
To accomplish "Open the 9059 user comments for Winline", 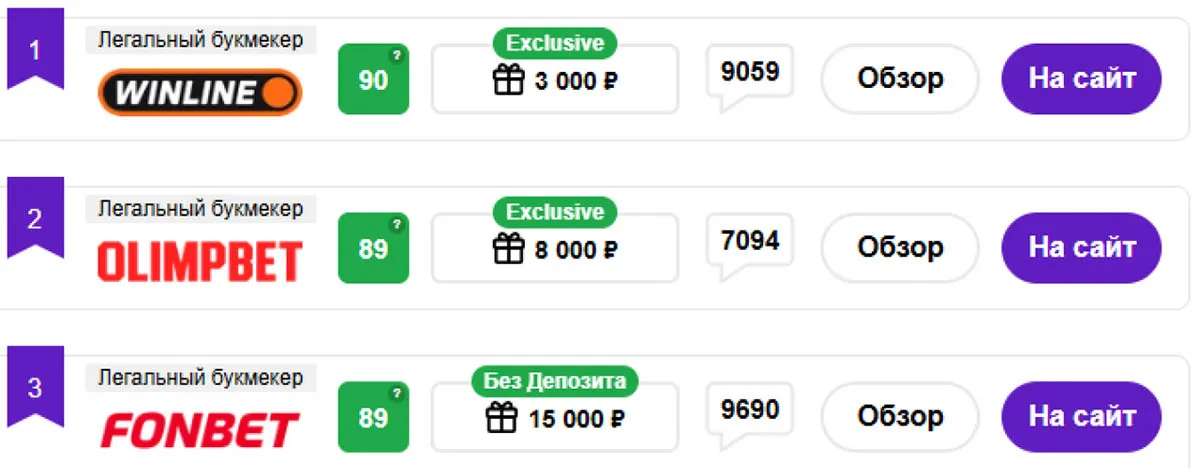I will [750, 73].
